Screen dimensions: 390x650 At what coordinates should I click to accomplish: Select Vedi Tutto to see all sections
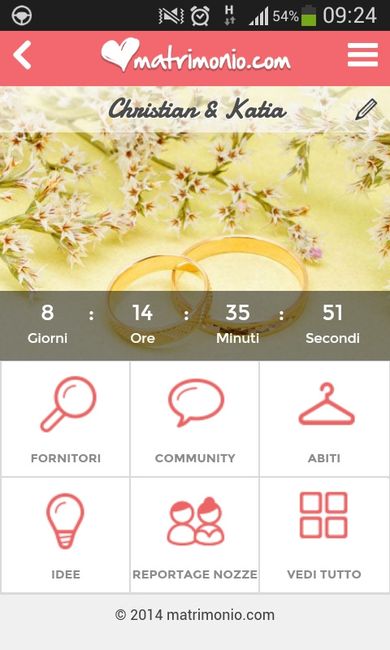[325, 535]
